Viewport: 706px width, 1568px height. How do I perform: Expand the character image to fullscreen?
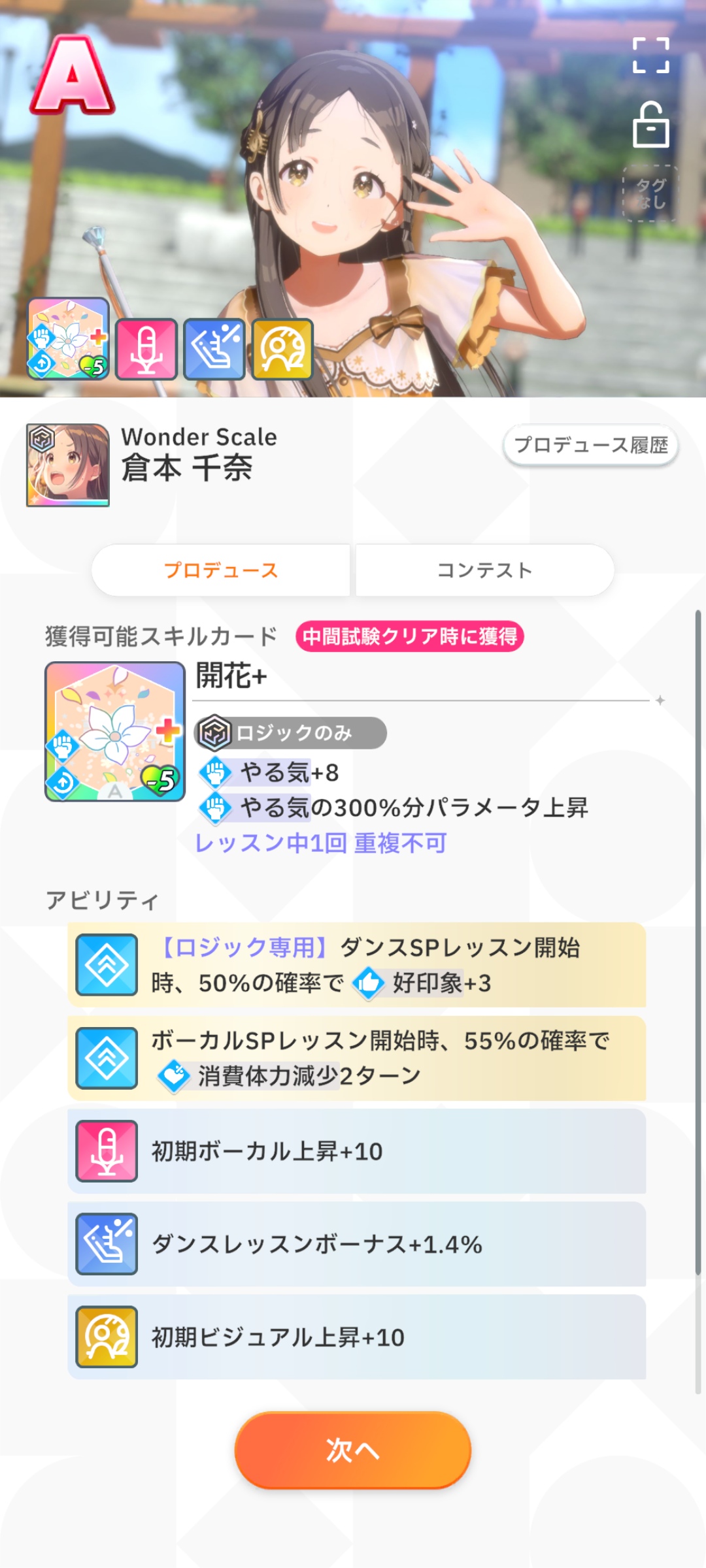point(650,55)
